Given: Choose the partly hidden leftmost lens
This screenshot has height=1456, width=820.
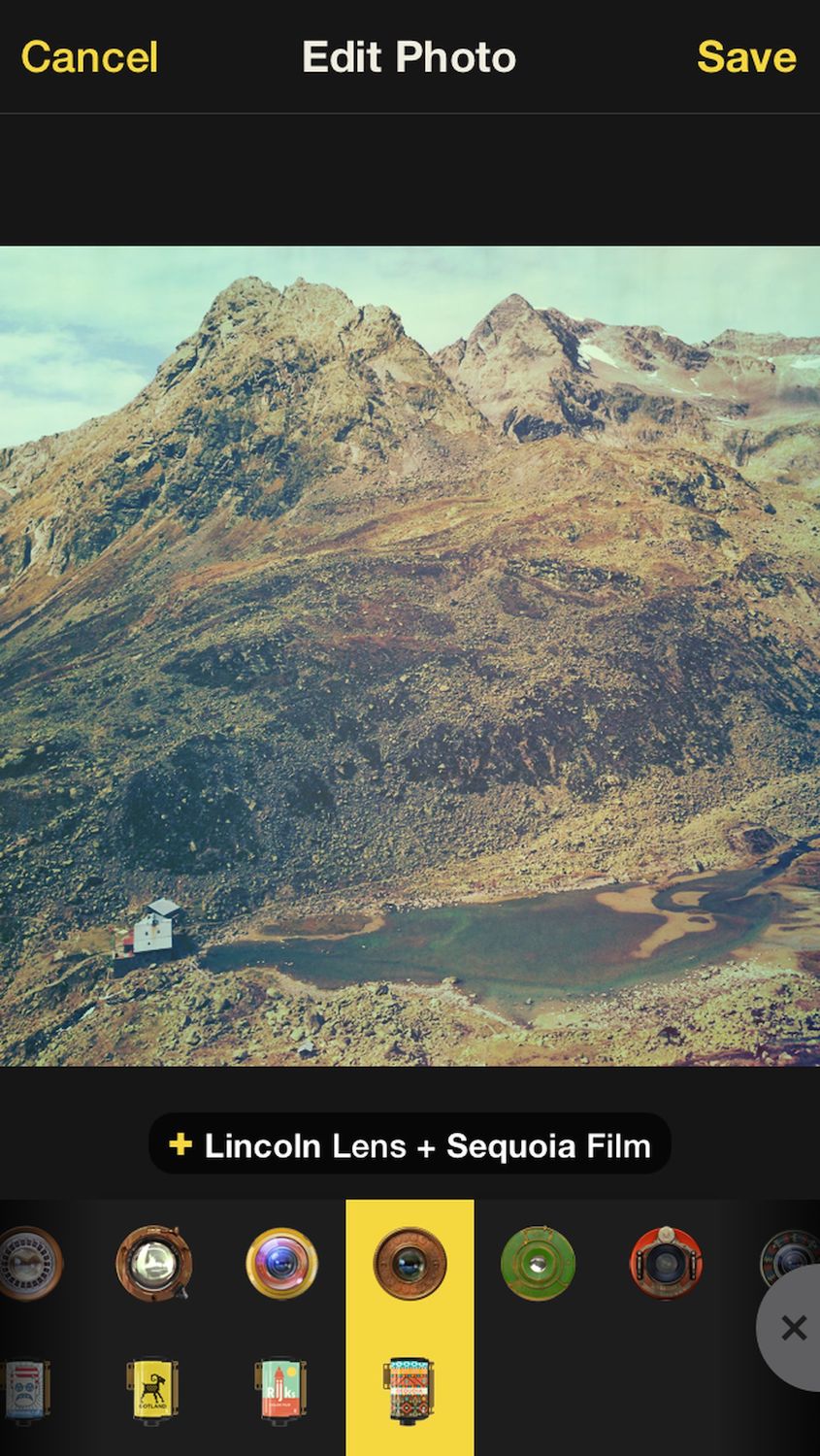Looking at the screenshot, I should (x=31, y=1263).
